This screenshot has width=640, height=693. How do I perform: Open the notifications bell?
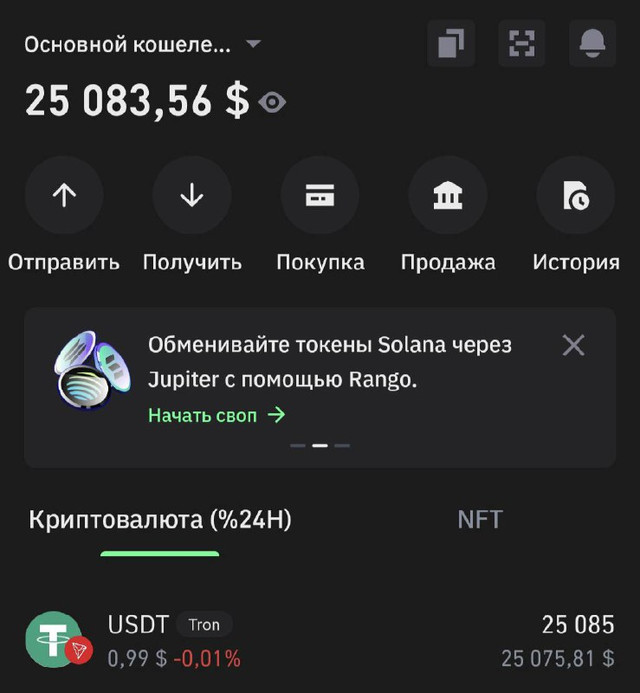[x=592, y=43]
